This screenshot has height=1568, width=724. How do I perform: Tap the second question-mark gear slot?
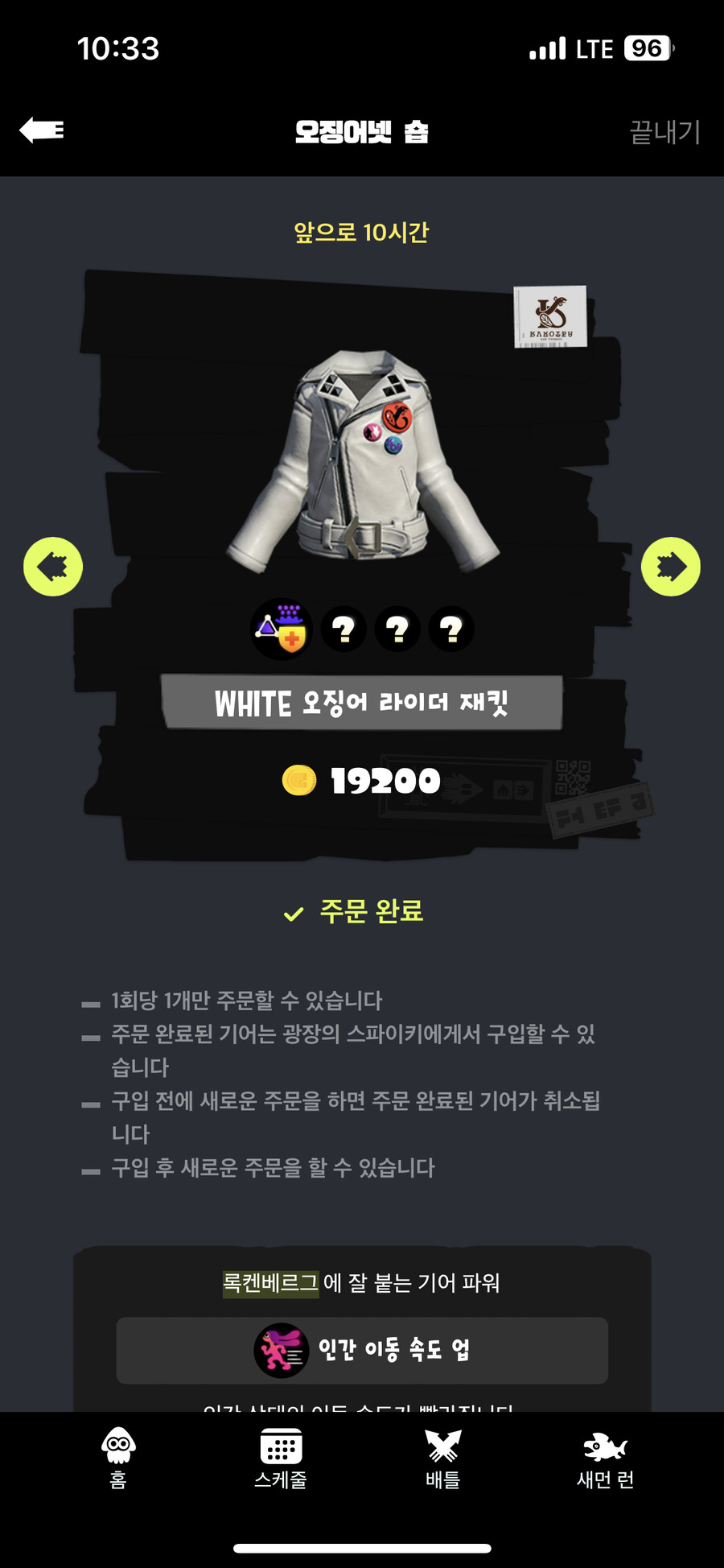click(396, 629)
